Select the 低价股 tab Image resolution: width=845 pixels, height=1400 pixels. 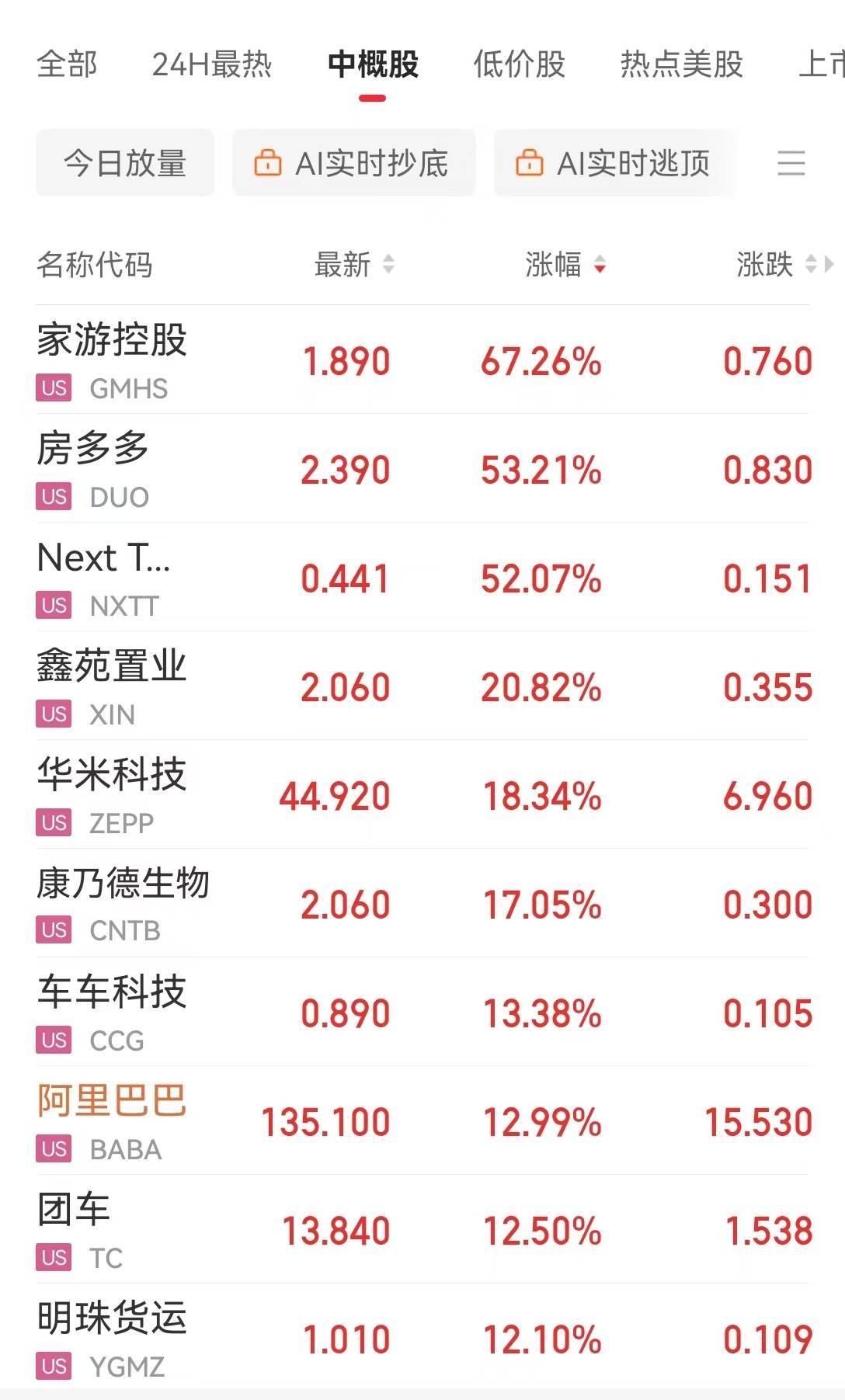[520, 64]
